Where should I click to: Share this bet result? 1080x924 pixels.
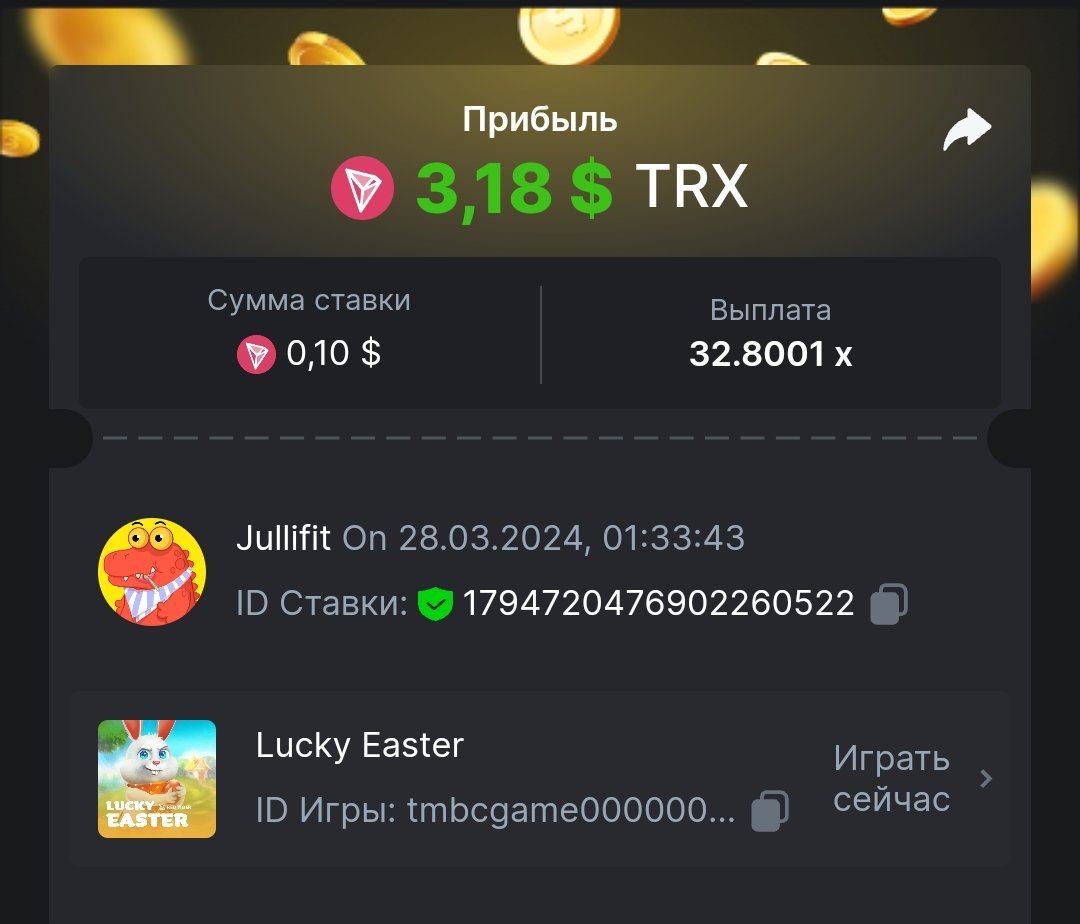click(x=966, y=130)
